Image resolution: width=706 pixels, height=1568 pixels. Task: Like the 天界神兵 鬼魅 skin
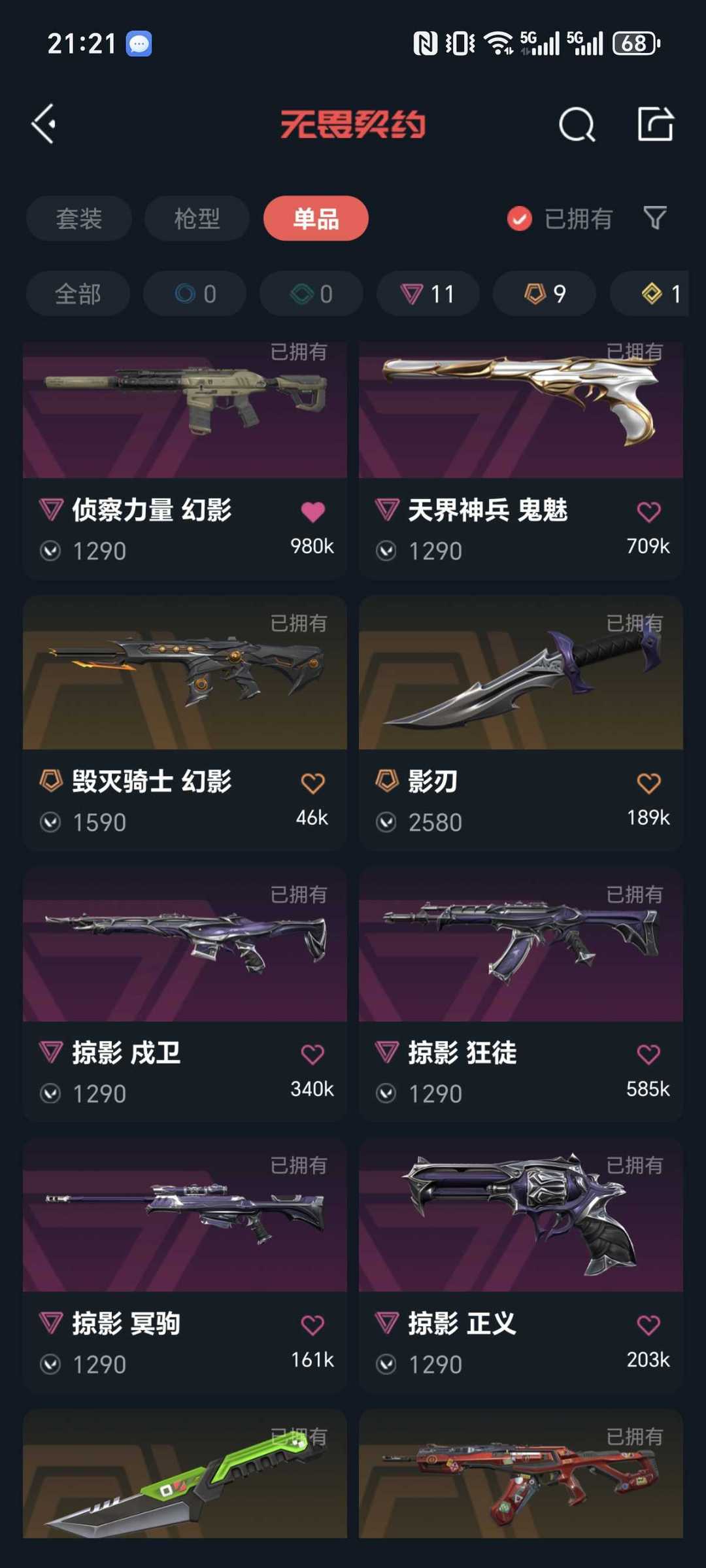tap(648, 511)
